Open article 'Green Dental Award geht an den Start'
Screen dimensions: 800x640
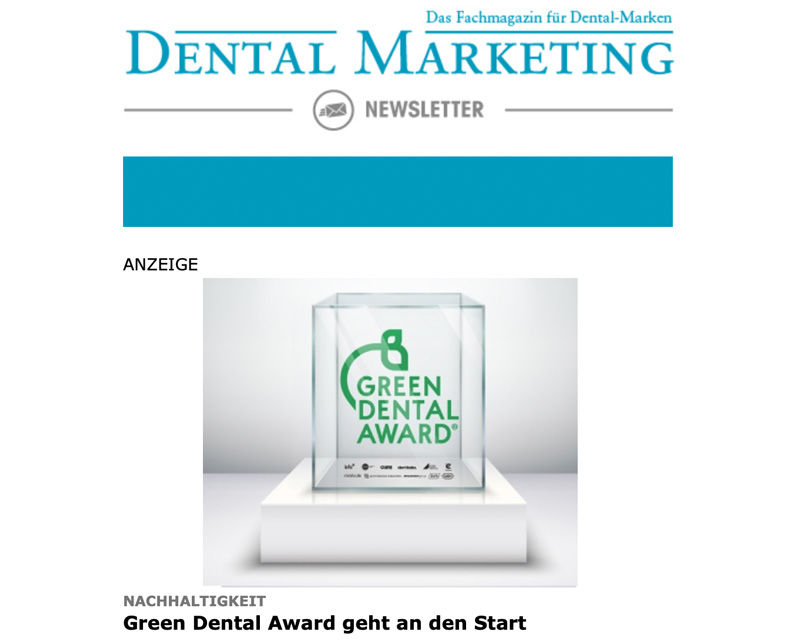coord(324,624)
